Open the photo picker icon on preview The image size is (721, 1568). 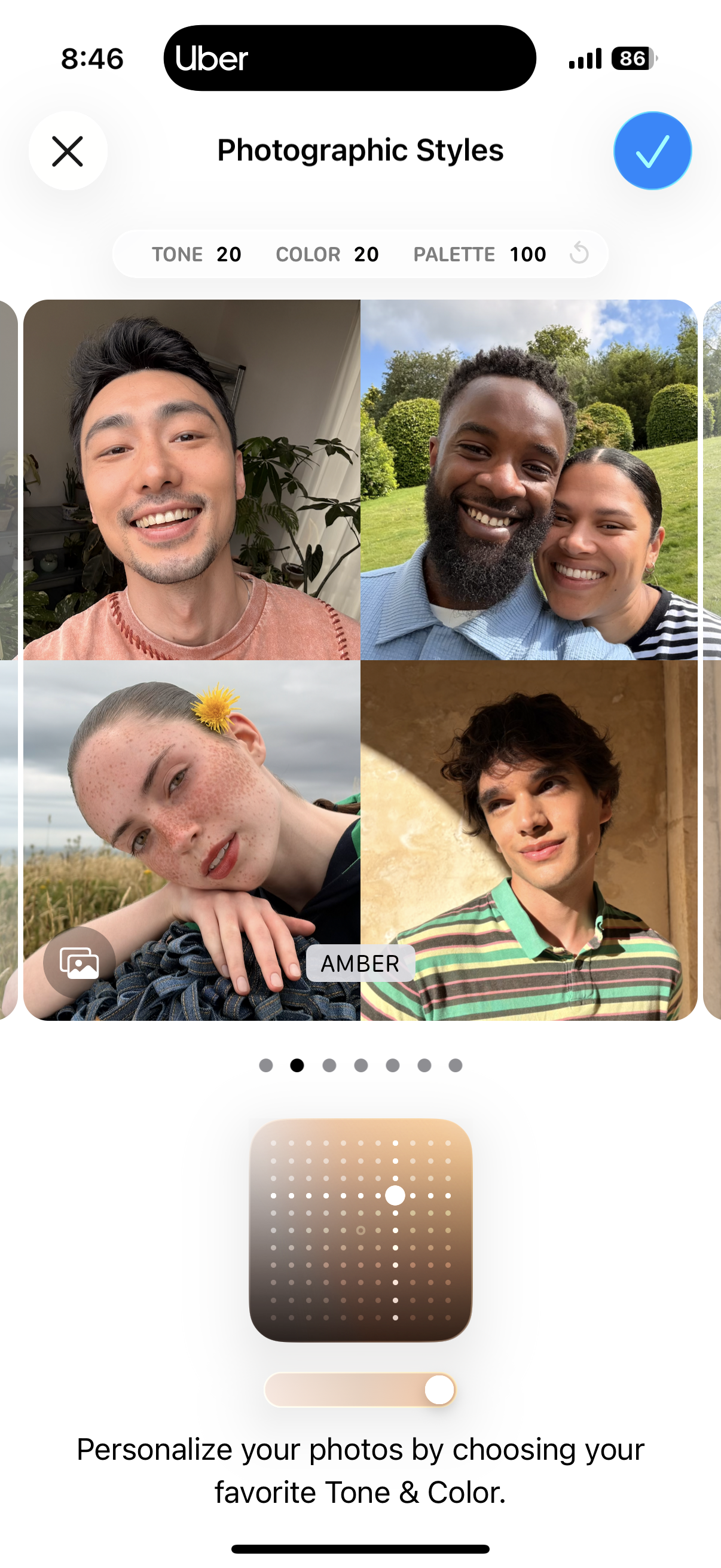point(79,963)
